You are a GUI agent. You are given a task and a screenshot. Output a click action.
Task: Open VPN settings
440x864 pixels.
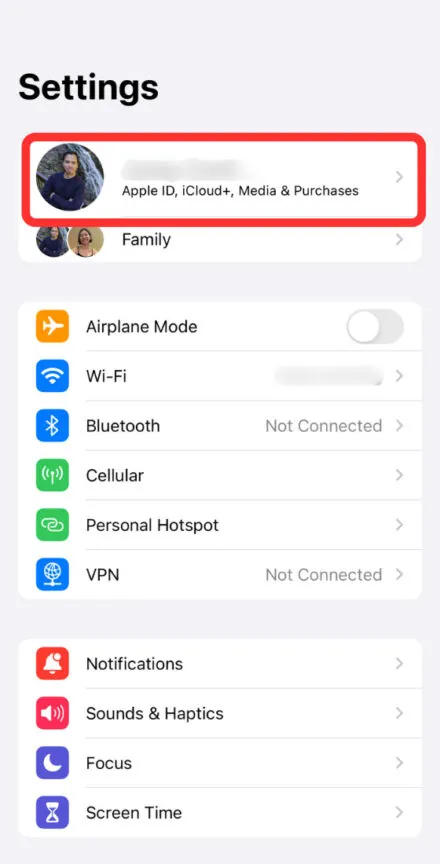pos(220,575)
